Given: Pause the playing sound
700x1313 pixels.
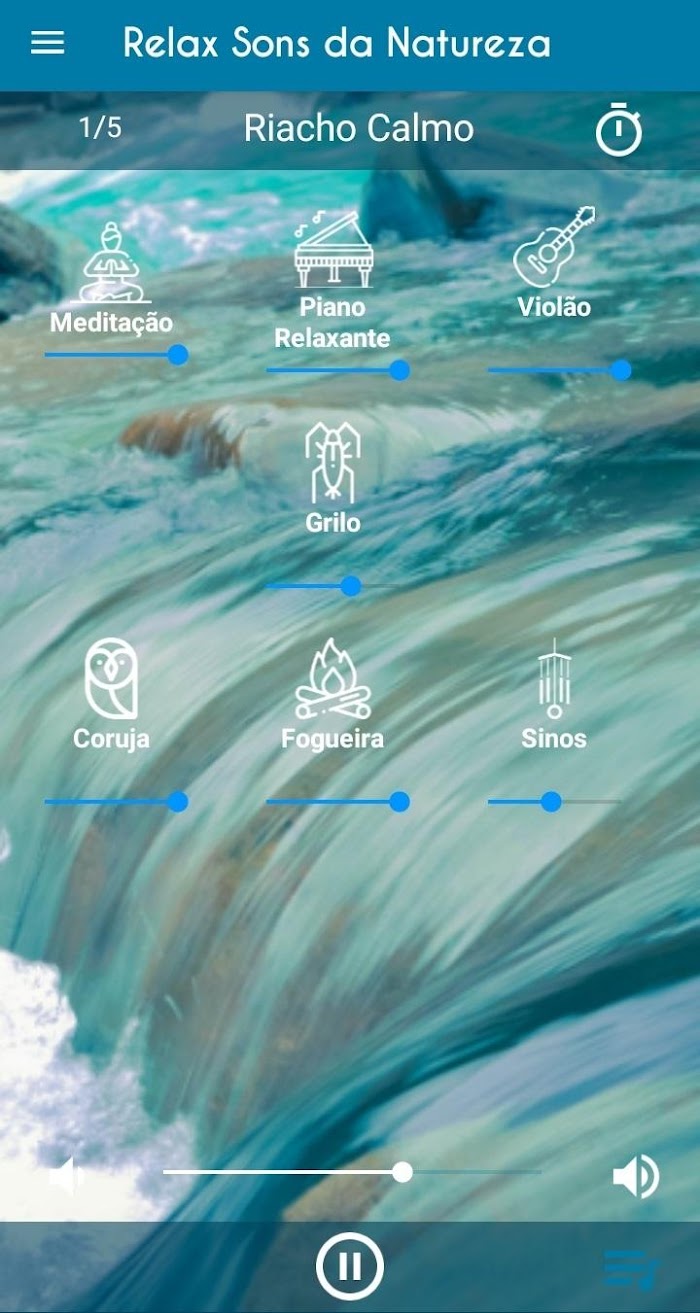Looking at the screenshot, I should point(350,1266).
